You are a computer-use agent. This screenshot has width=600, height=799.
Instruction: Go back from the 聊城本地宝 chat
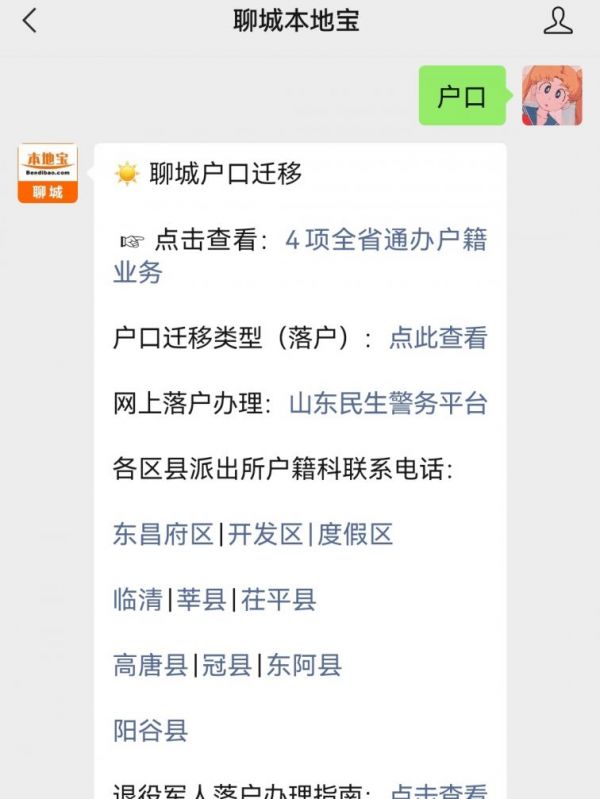(x=29, y=20)
